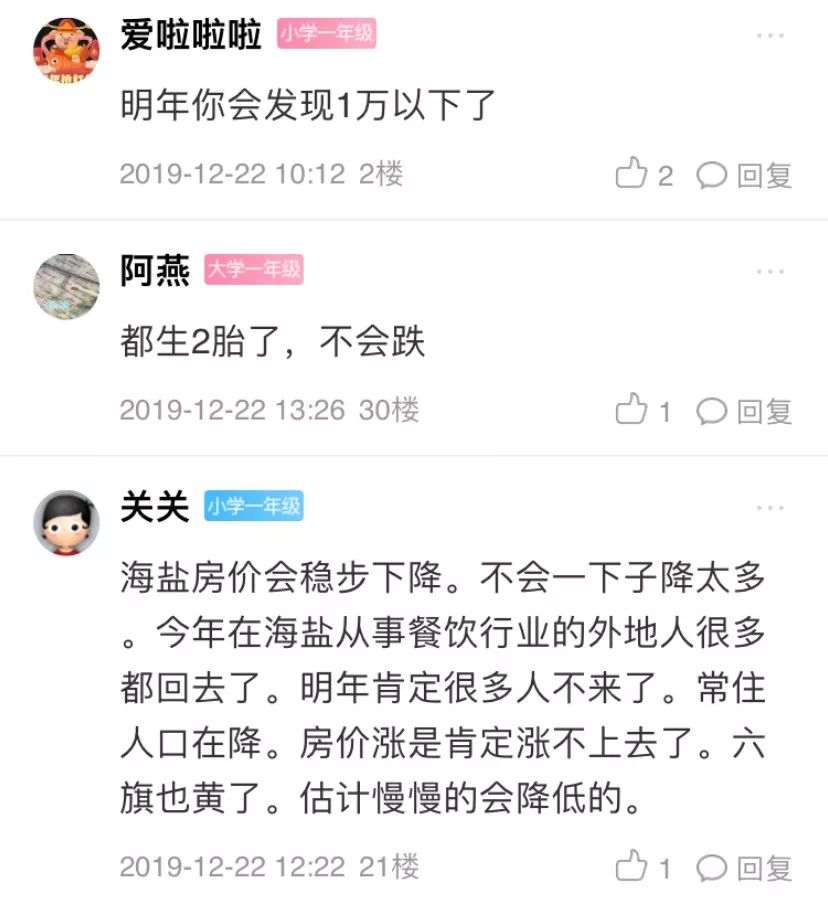This screenshot has height=902, width=828.
Task: Open more options on 阿燕's comment
Action: tap(770, 272)
